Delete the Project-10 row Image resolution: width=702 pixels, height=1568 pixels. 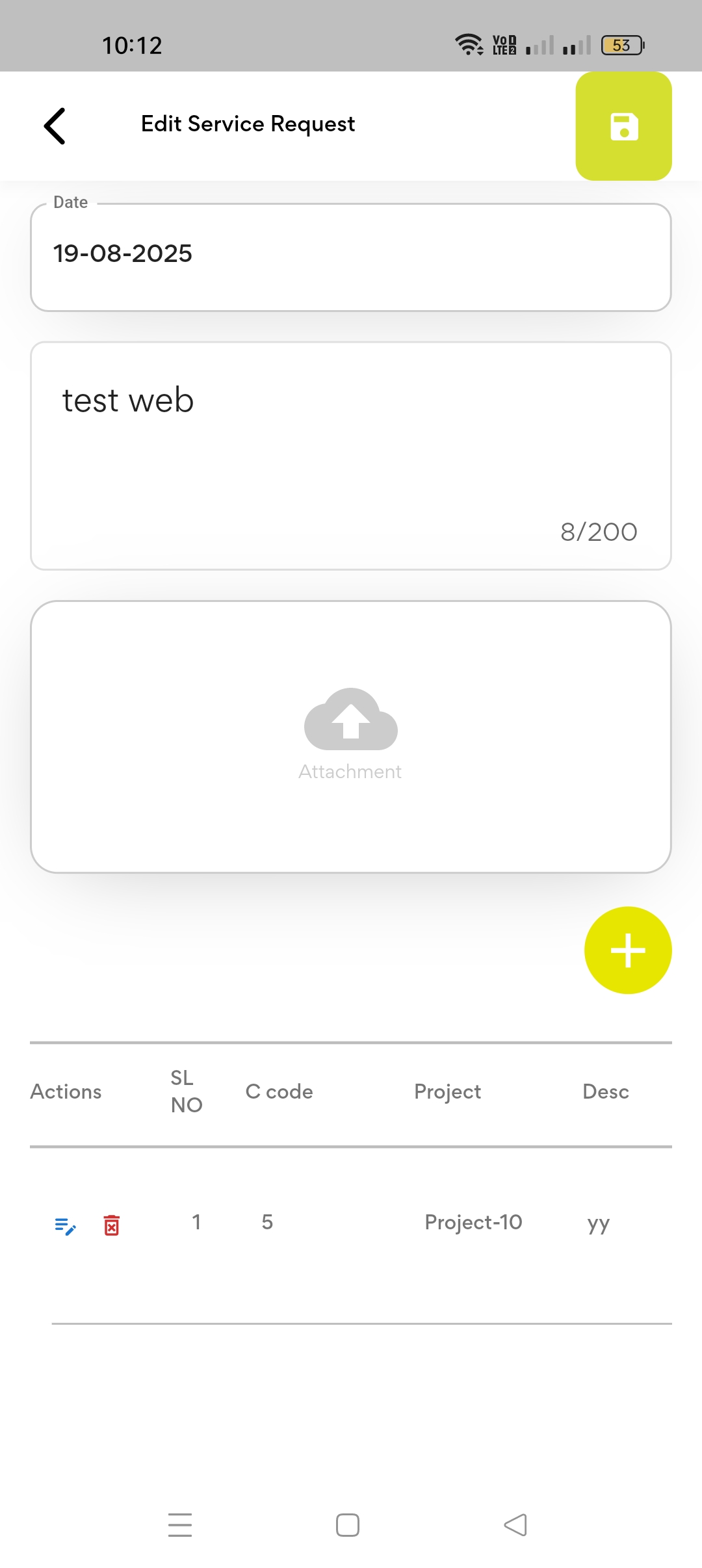pyautogui.click(x=112, y=1225)
